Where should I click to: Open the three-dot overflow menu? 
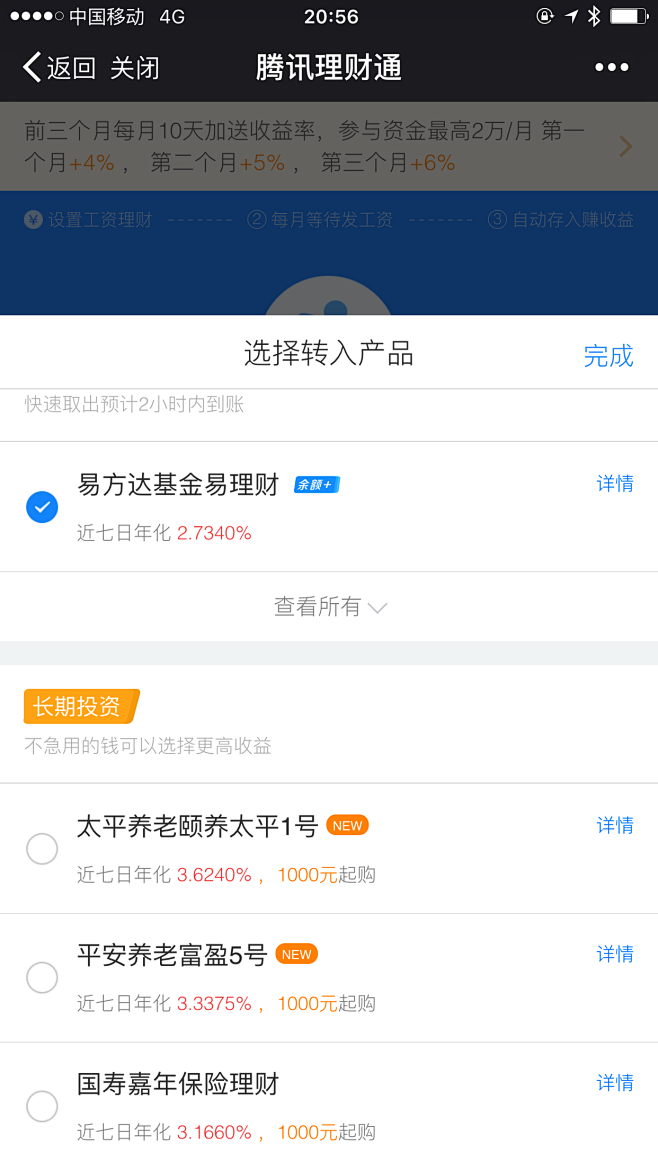click(611, 68)
